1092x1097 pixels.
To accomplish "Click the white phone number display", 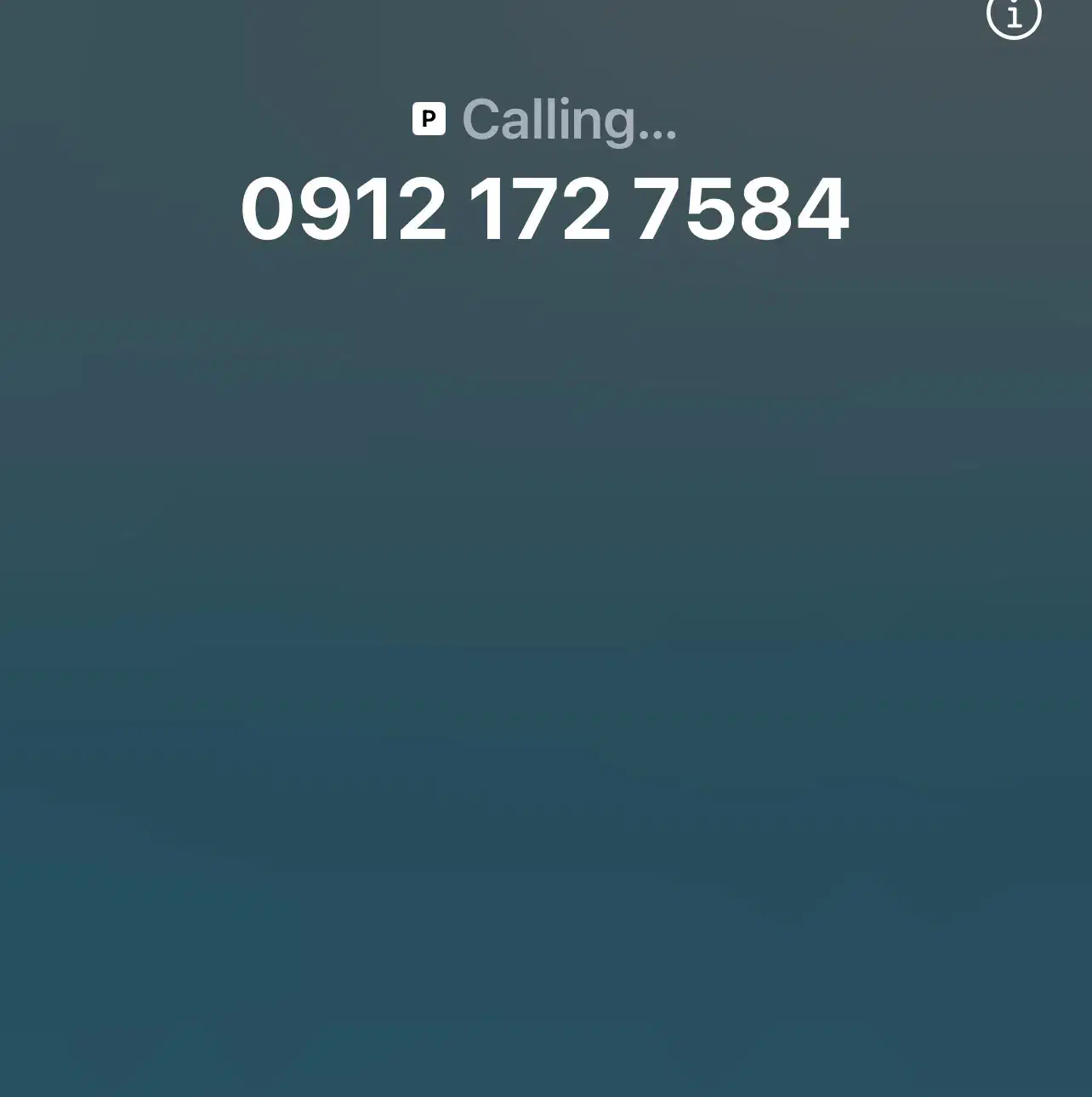I will click(544, 207).
